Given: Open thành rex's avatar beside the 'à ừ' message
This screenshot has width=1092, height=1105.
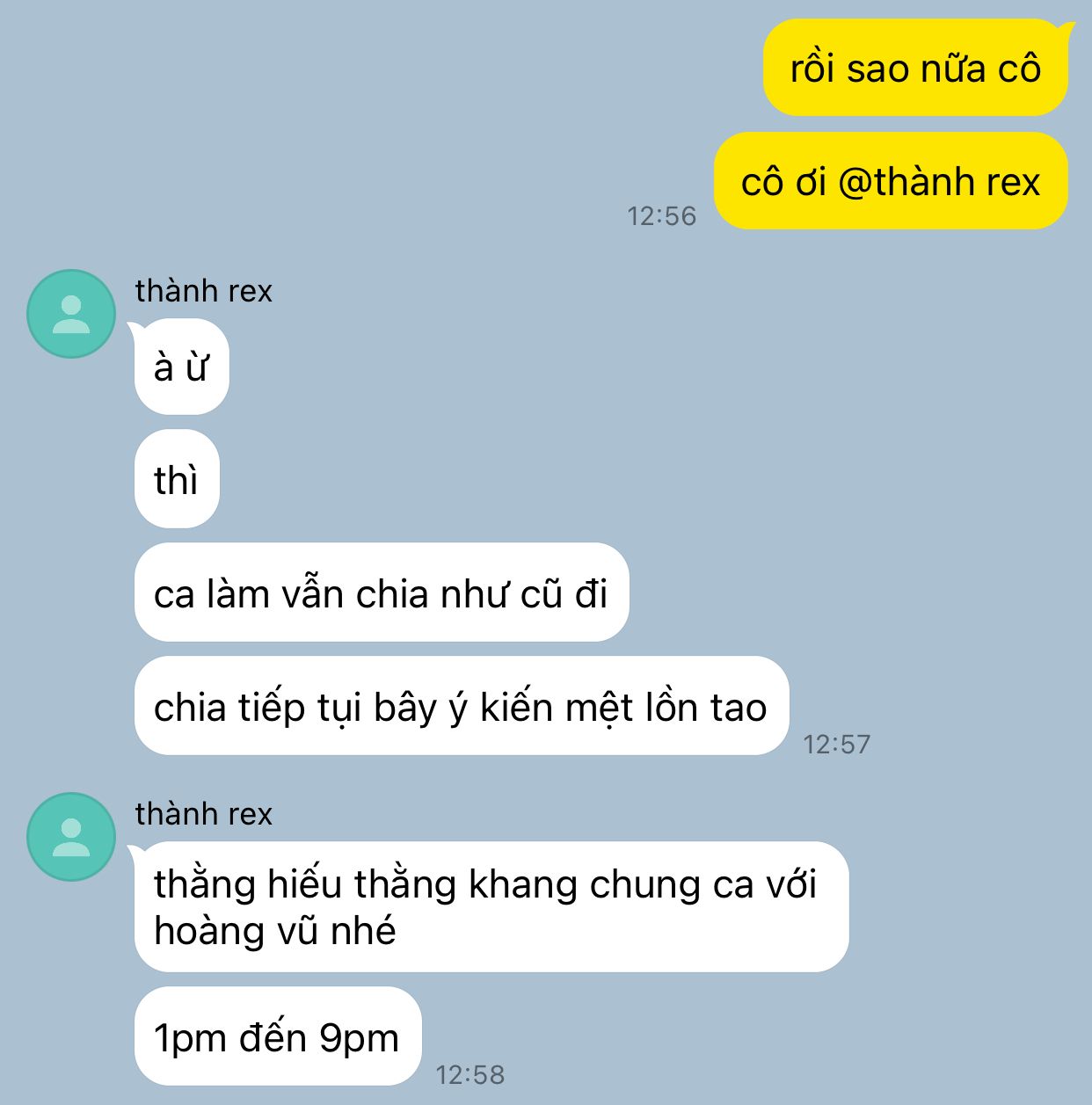Looking at the screenshot, I should (71, 314).
